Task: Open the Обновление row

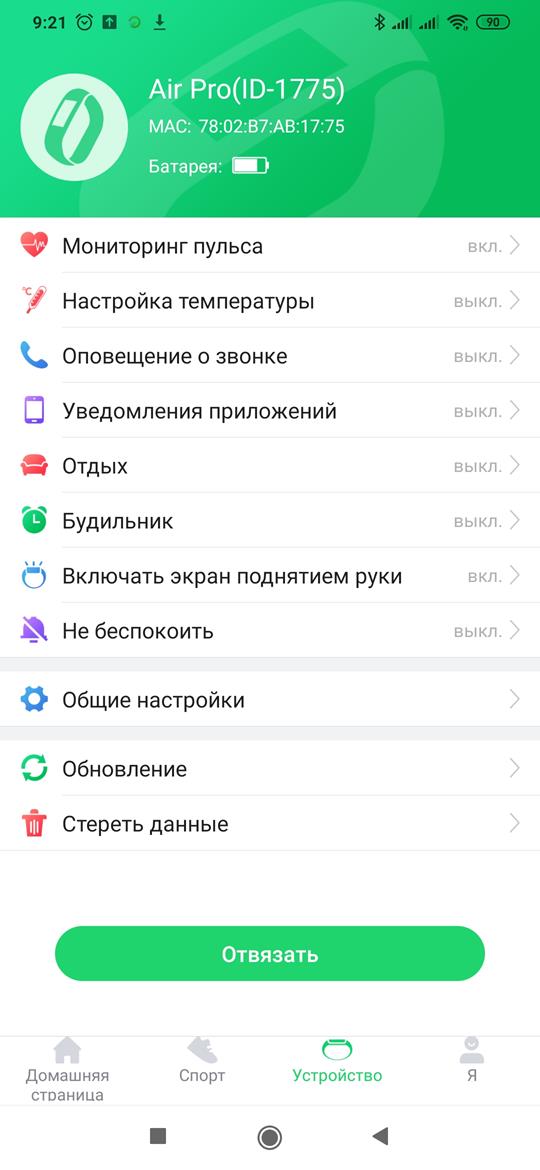Action: click(270, 769)
